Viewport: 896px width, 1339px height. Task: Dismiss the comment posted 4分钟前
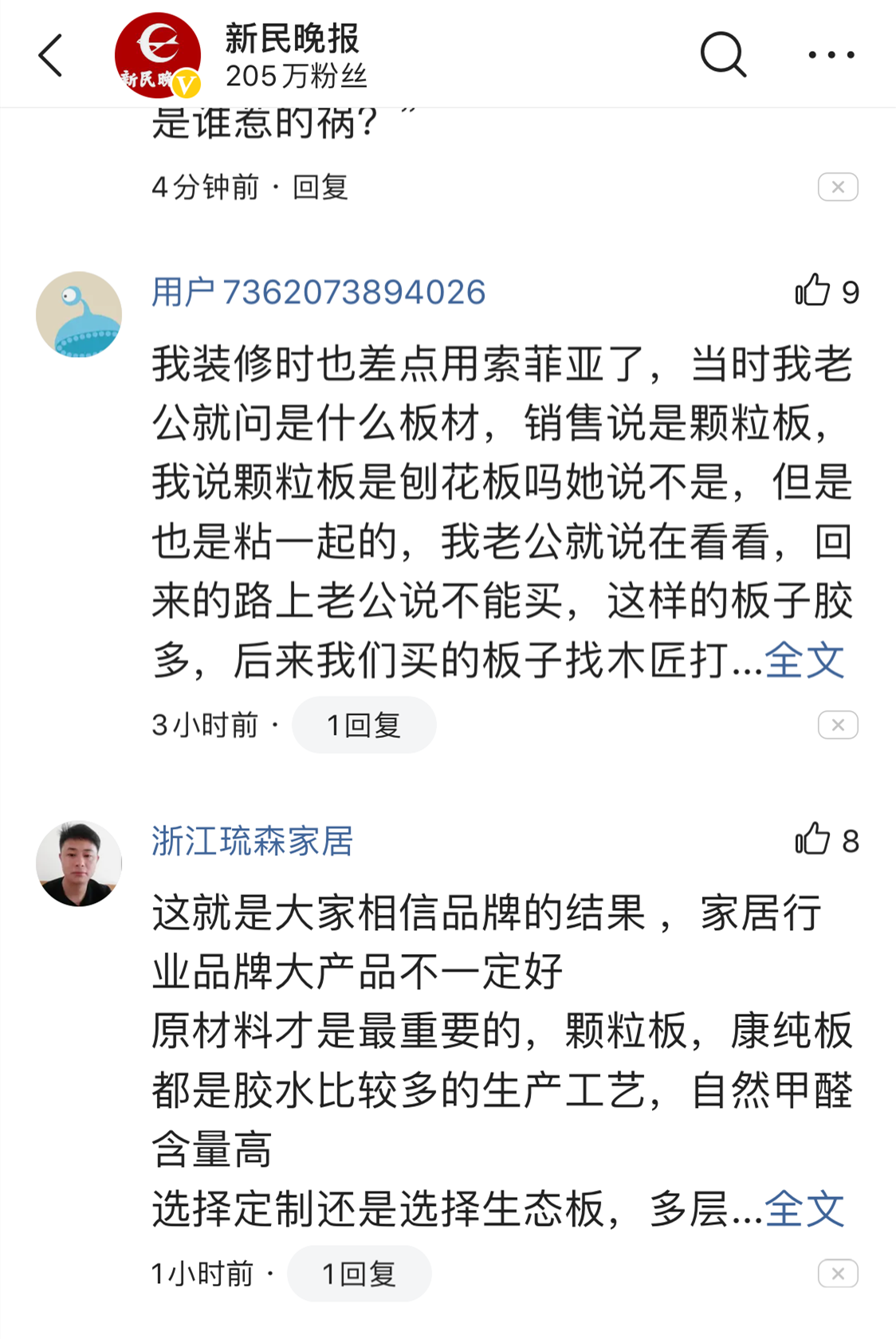click(x=837, y=187)
